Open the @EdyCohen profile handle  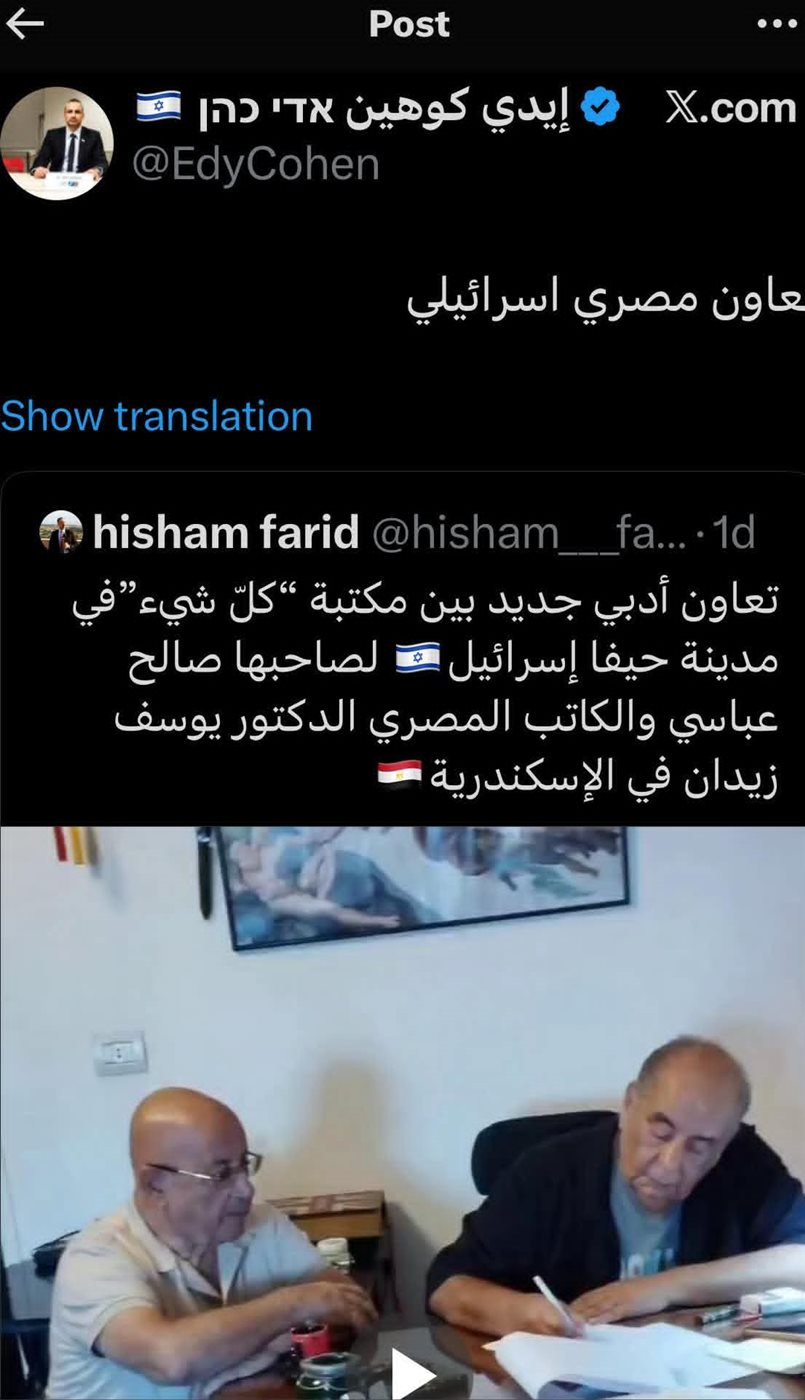click(256, 163)
